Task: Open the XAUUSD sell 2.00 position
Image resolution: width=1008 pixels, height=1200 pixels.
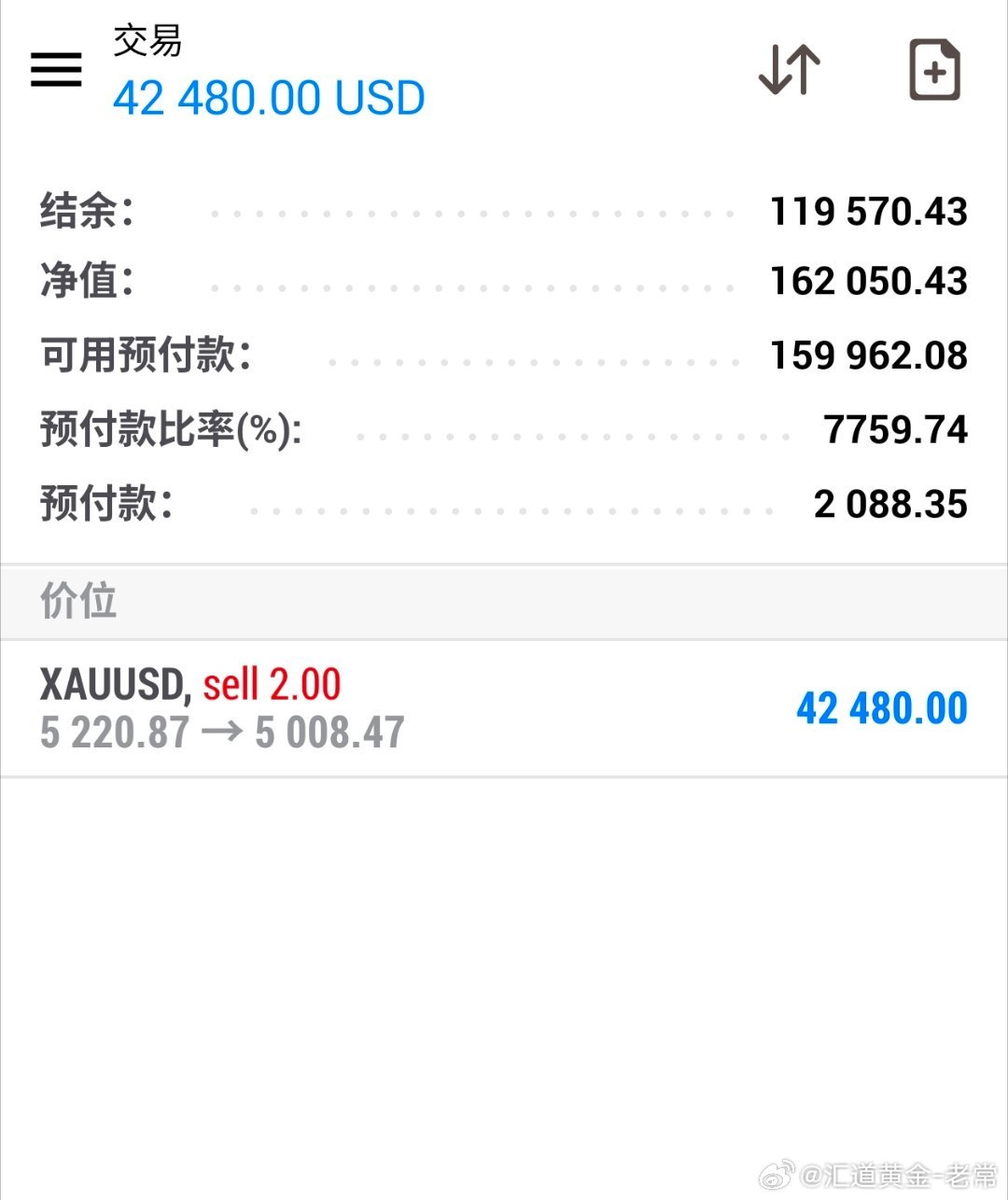Action: point(504,708)
